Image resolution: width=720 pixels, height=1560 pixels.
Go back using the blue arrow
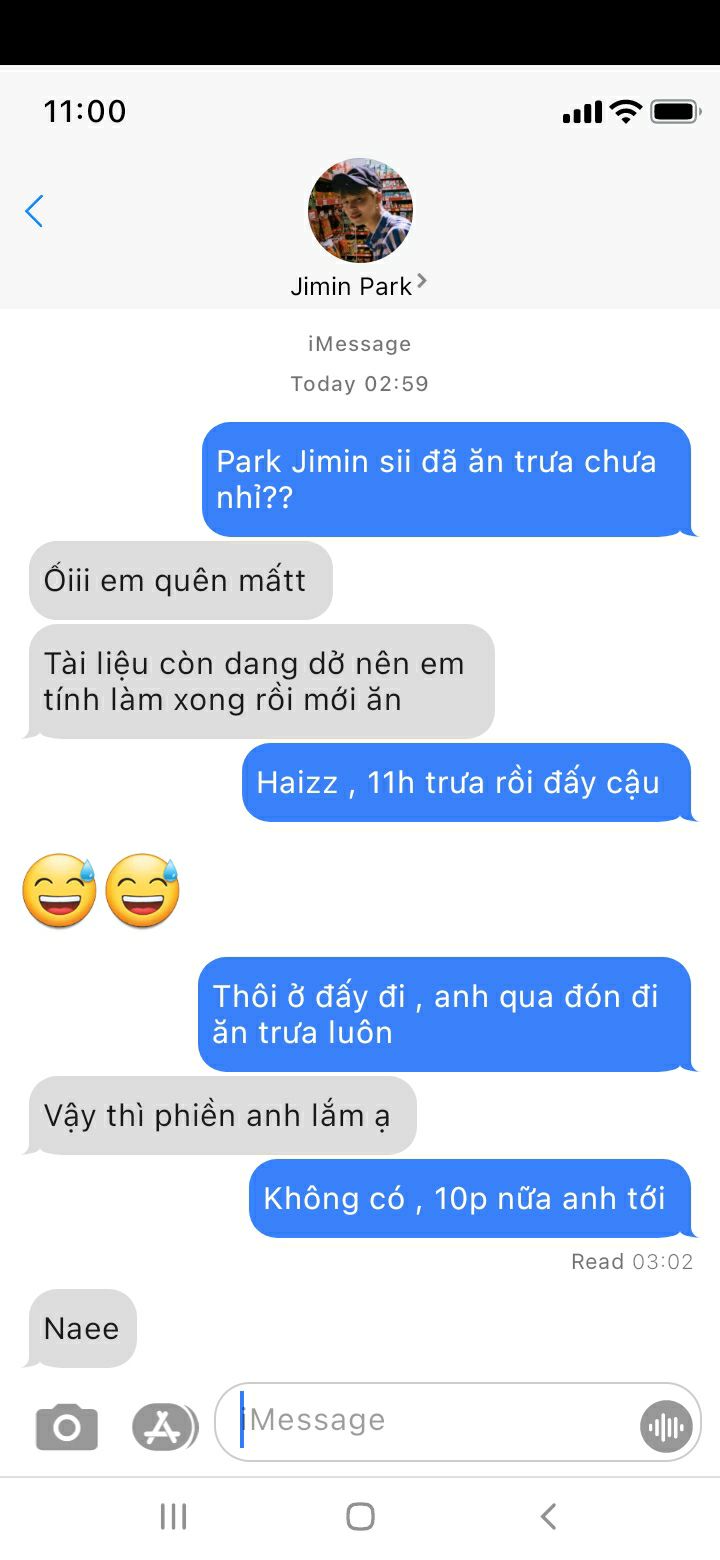coord(34,211)
